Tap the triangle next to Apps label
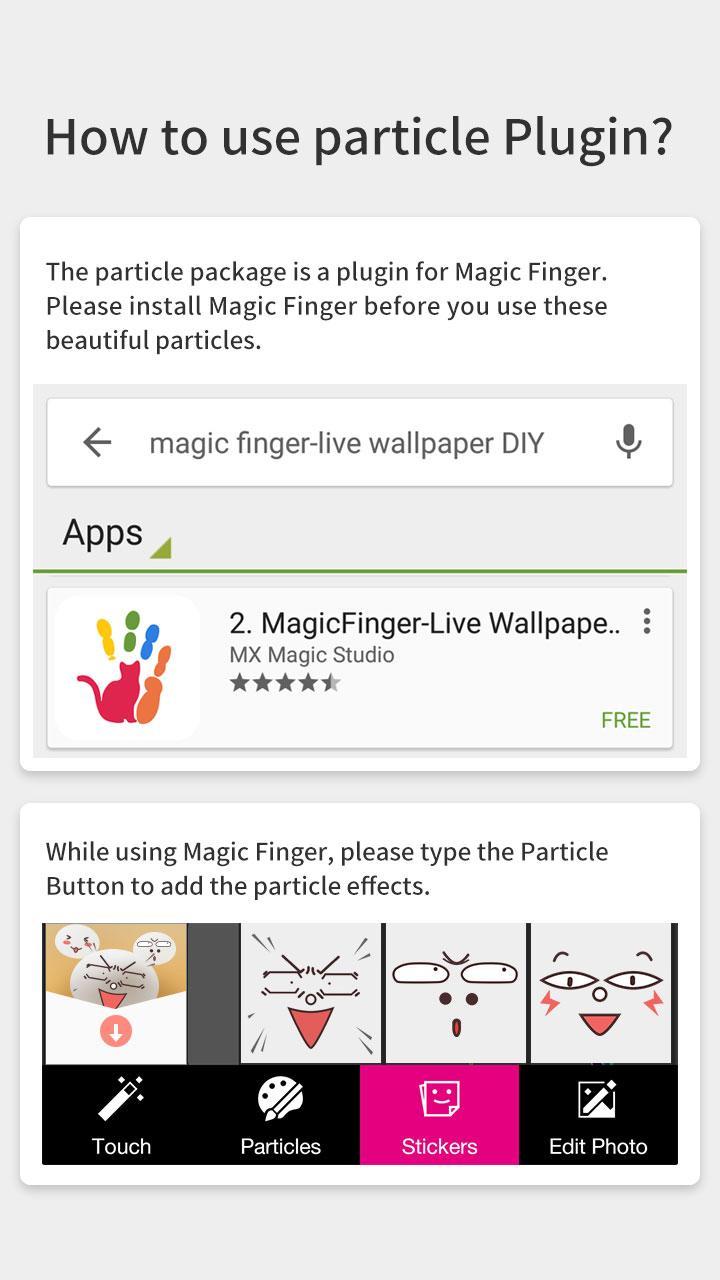 pos(162,548)
